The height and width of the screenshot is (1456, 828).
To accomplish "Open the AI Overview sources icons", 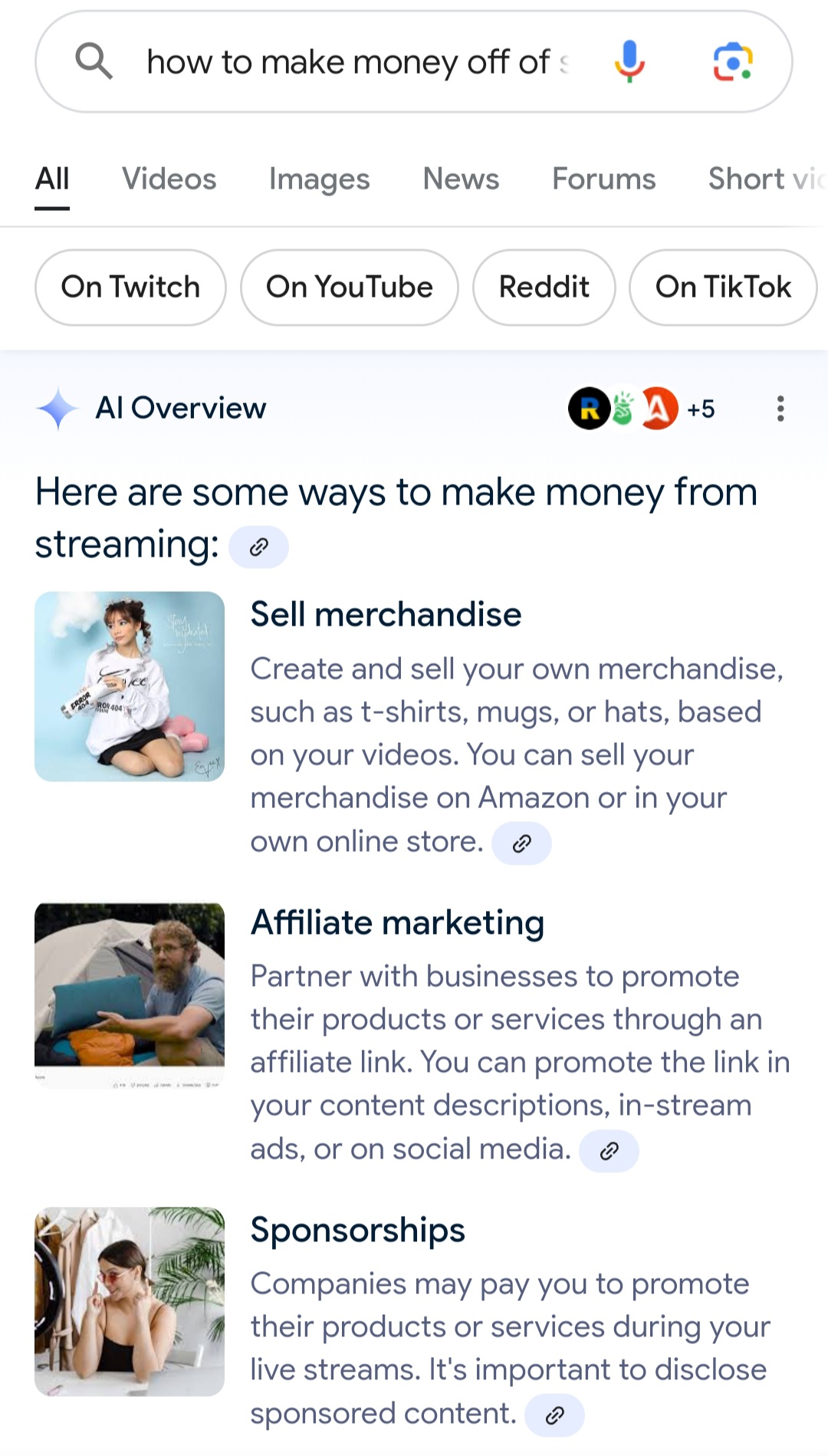I will tap(642, 409).
